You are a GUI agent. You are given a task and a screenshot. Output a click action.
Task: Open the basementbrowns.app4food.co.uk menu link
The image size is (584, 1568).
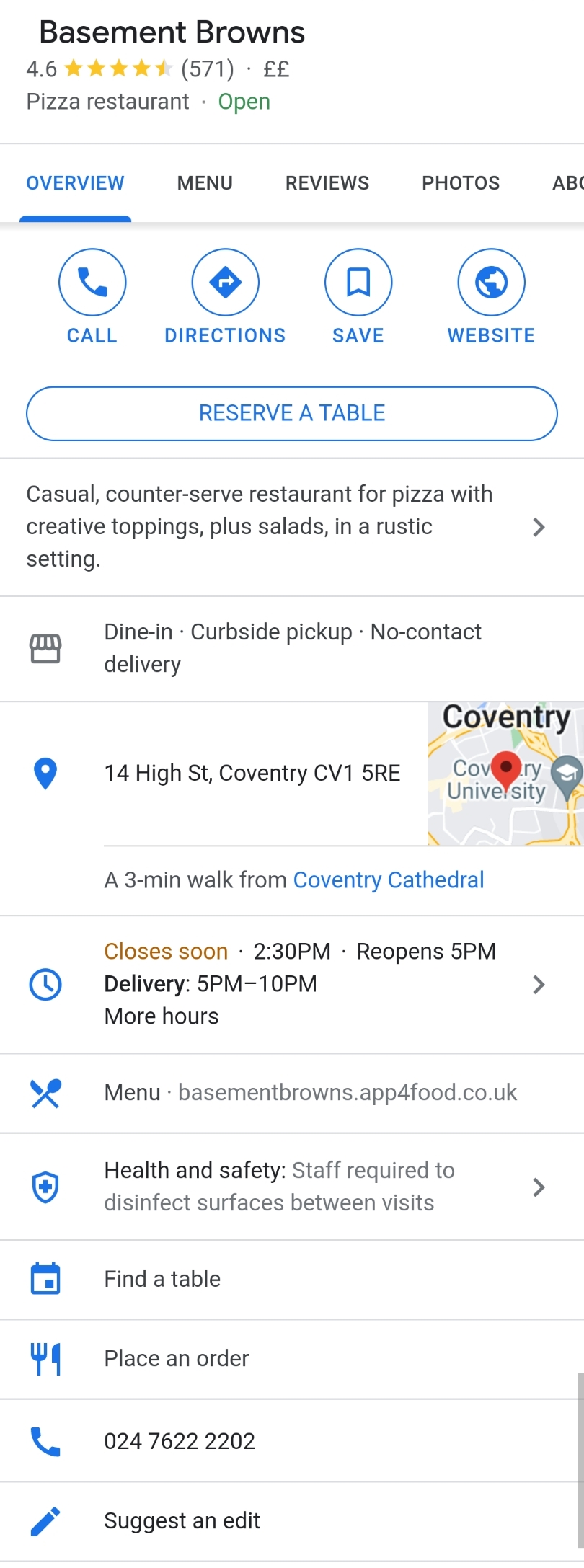click(347, 1093)
